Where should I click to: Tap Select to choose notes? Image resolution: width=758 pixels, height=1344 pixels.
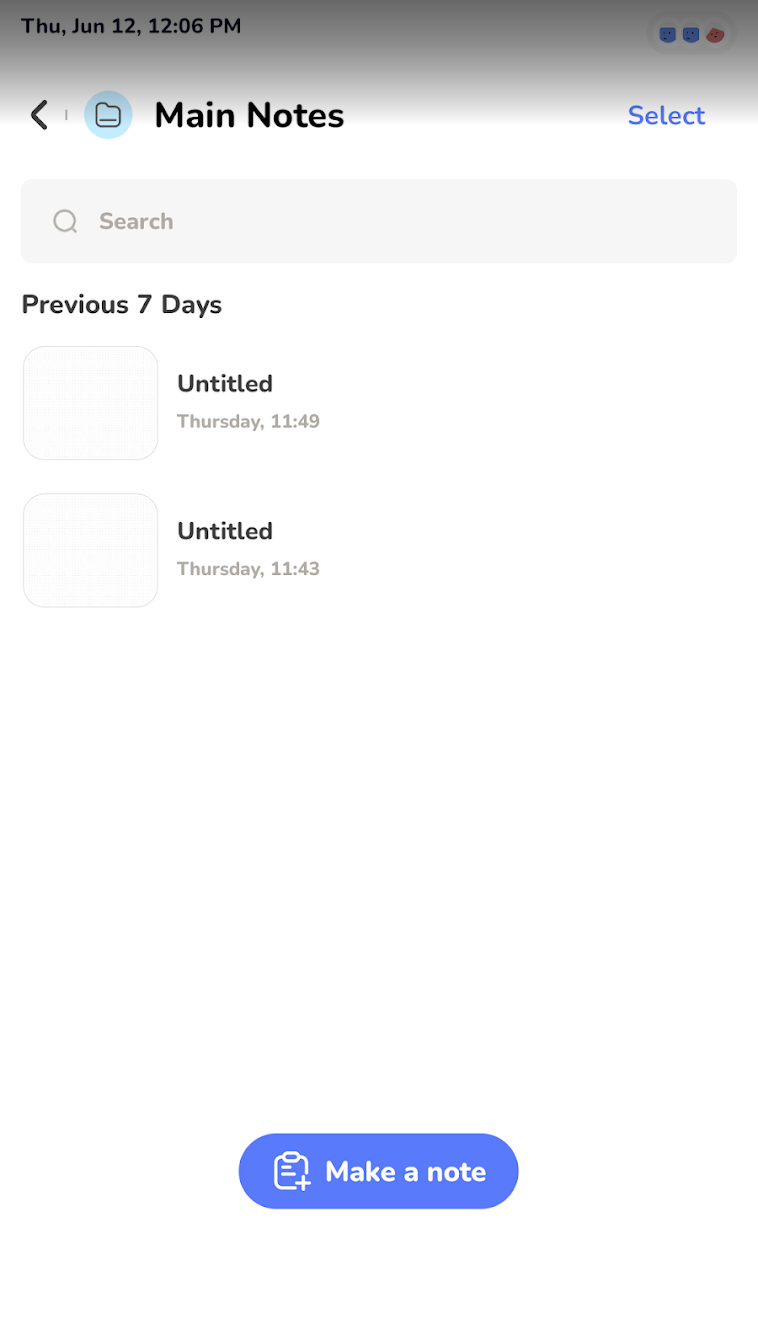[x=666, y=115]
